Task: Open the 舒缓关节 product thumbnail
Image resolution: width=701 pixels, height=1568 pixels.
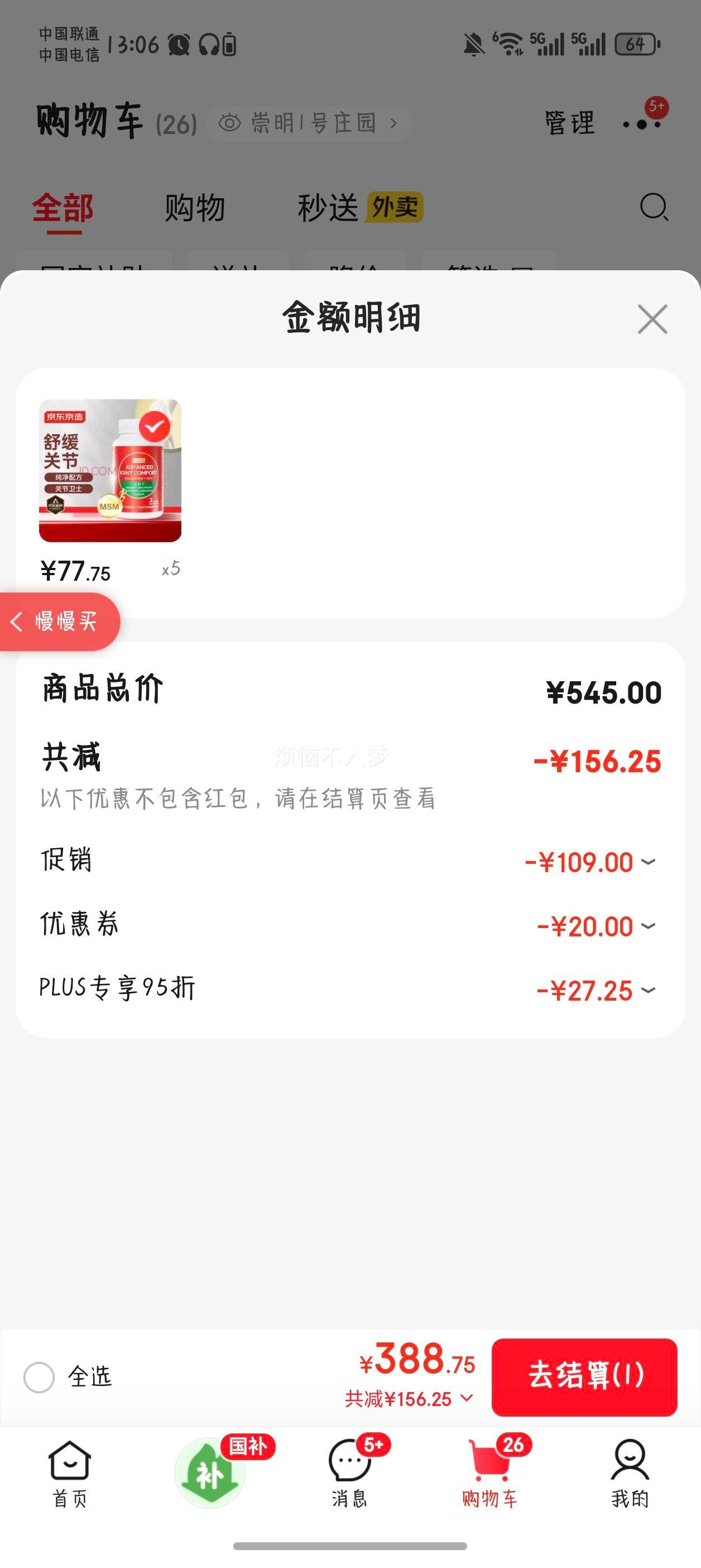Action: (110, 471)
